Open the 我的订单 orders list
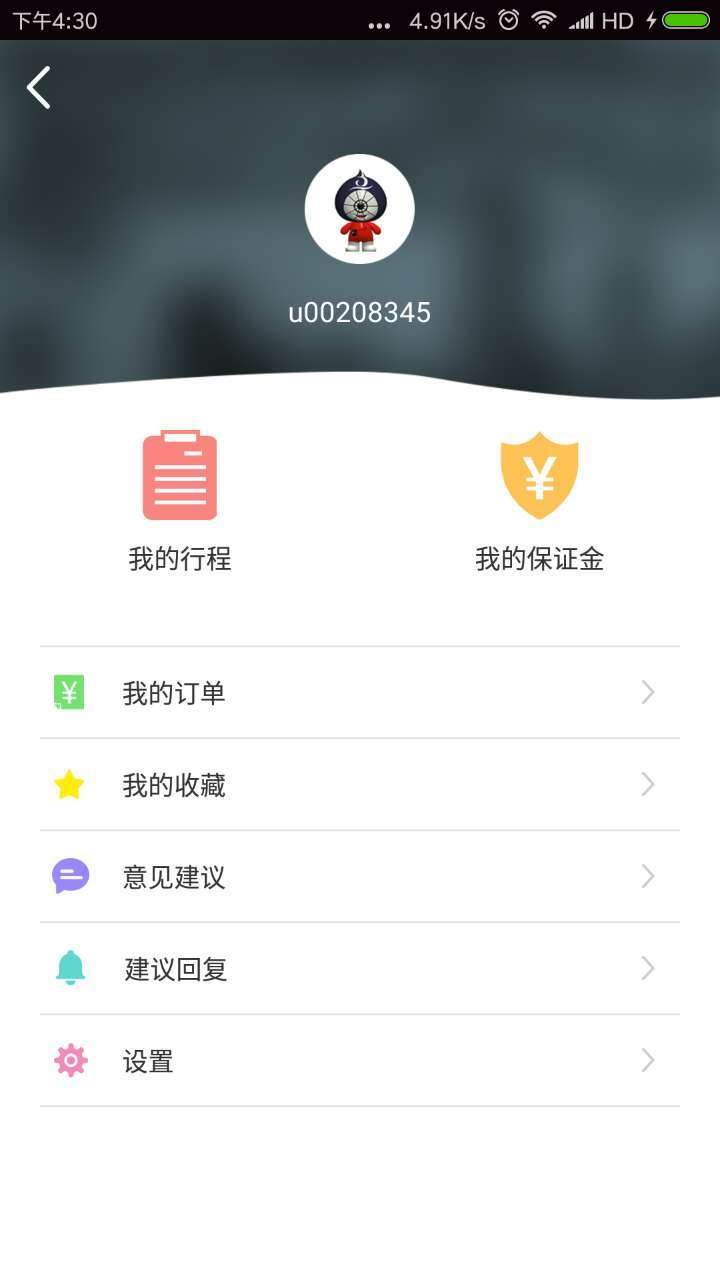 pyautogui.click(x=173, y=693)
